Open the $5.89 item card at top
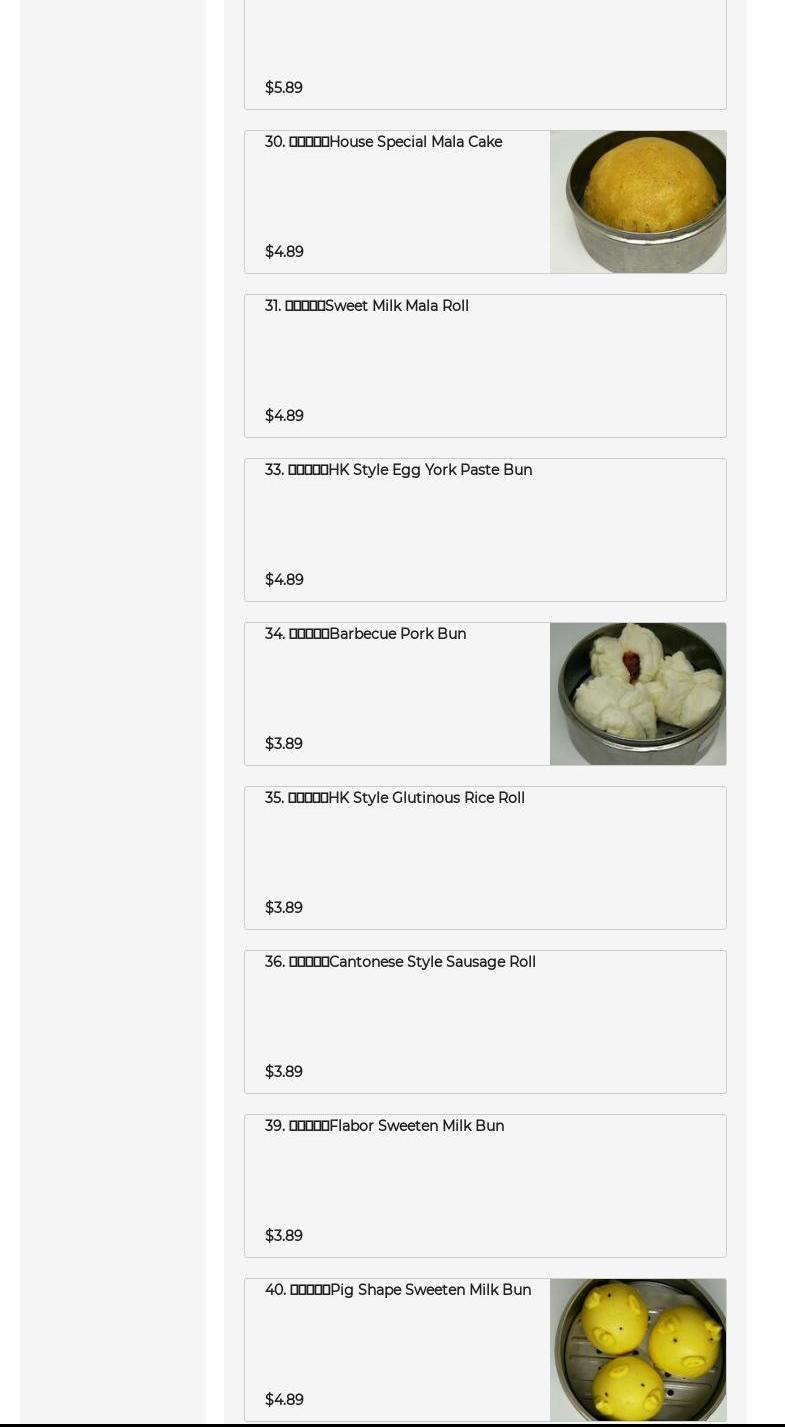 point(485,55)
